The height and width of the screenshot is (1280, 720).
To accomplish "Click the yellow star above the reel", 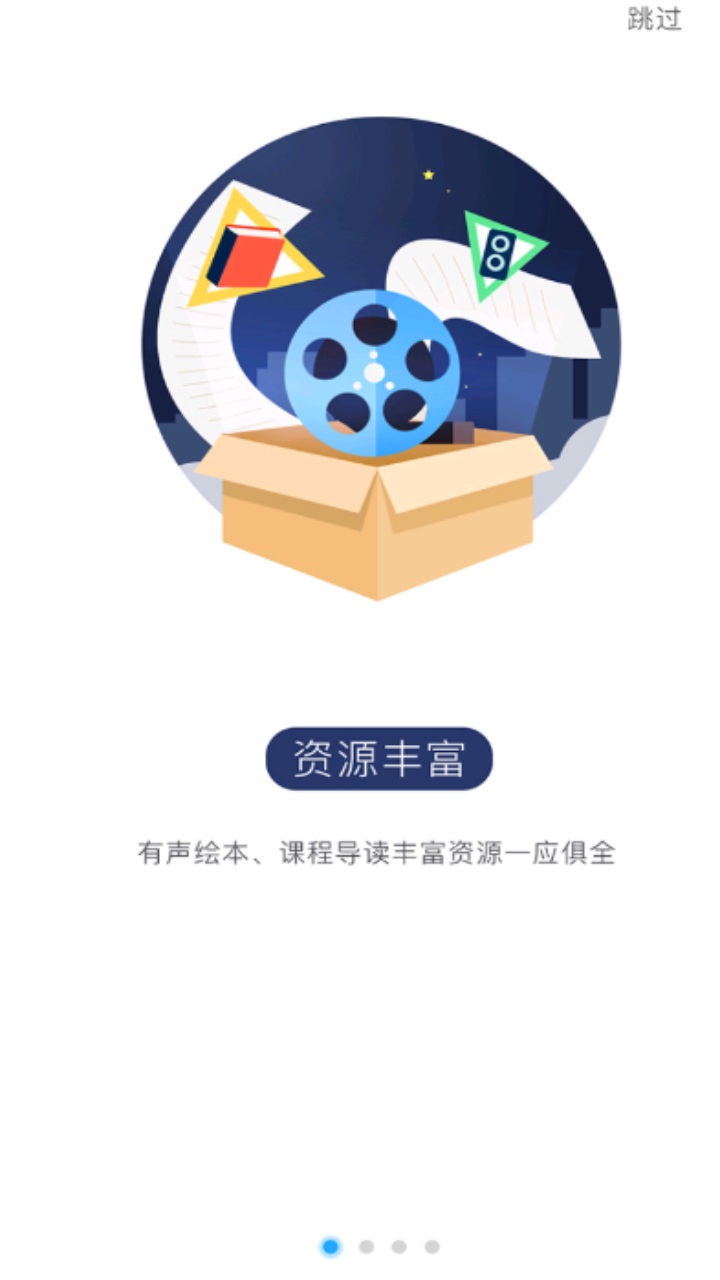I will [x=428, y=175].
